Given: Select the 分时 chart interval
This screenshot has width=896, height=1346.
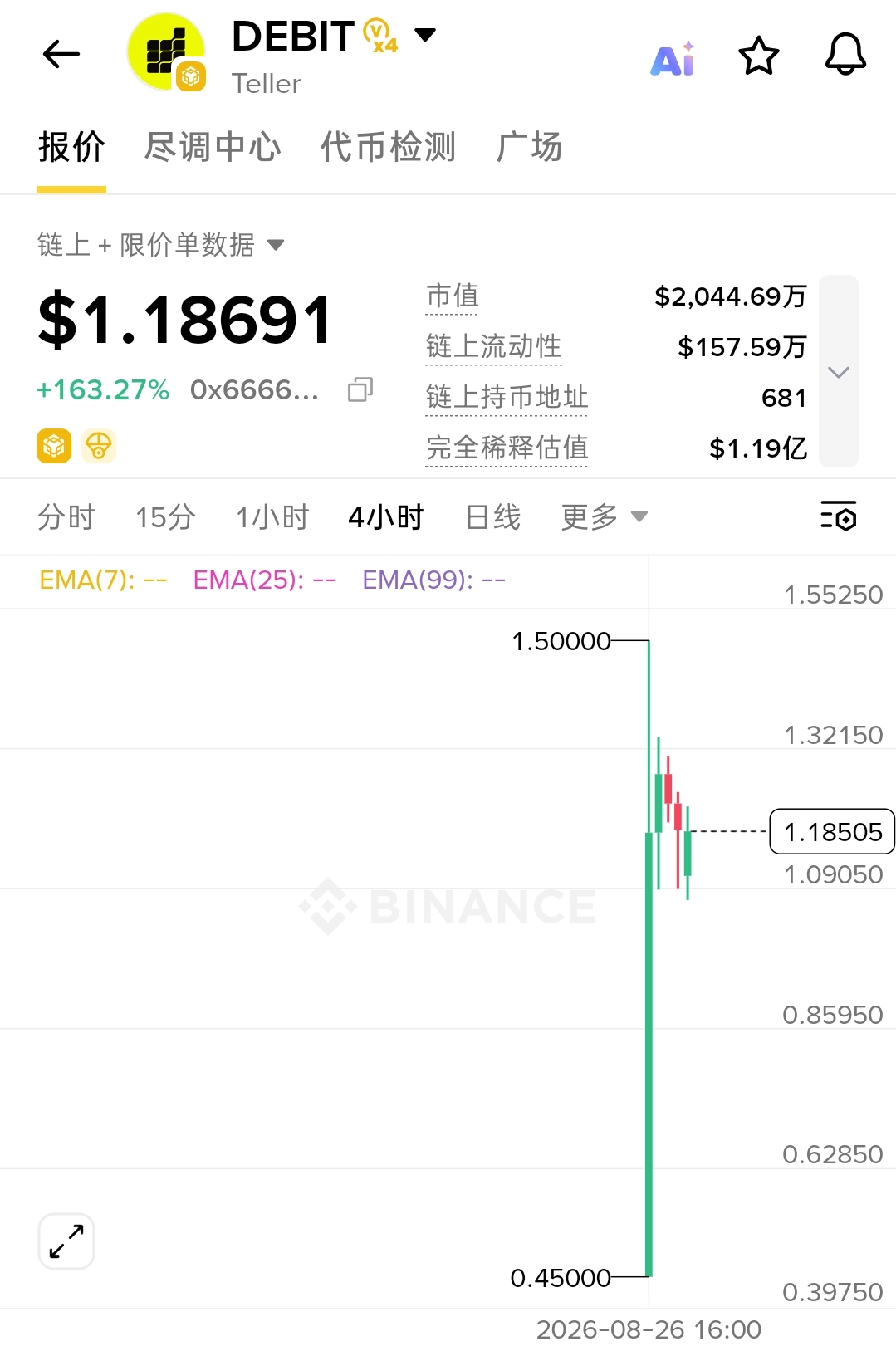Looking at the screenshot, I should 66,517.
